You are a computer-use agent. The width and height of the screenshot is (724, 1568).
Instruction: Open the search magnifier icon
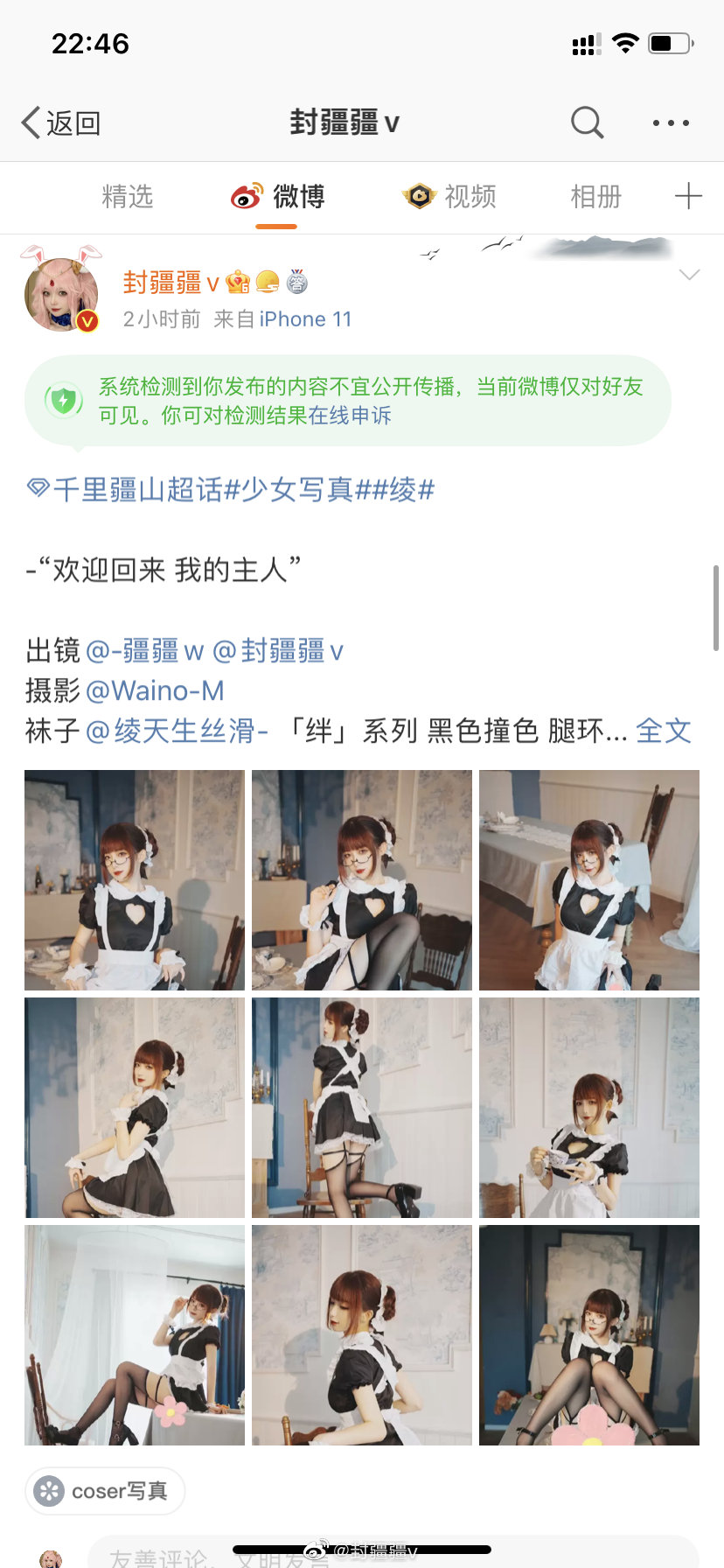pyautogui.click(x=587, y=122)
